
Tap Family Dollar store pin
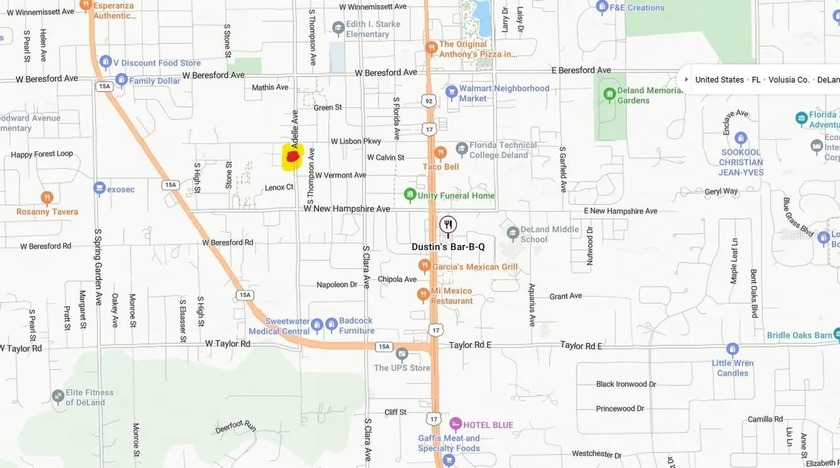119,80
